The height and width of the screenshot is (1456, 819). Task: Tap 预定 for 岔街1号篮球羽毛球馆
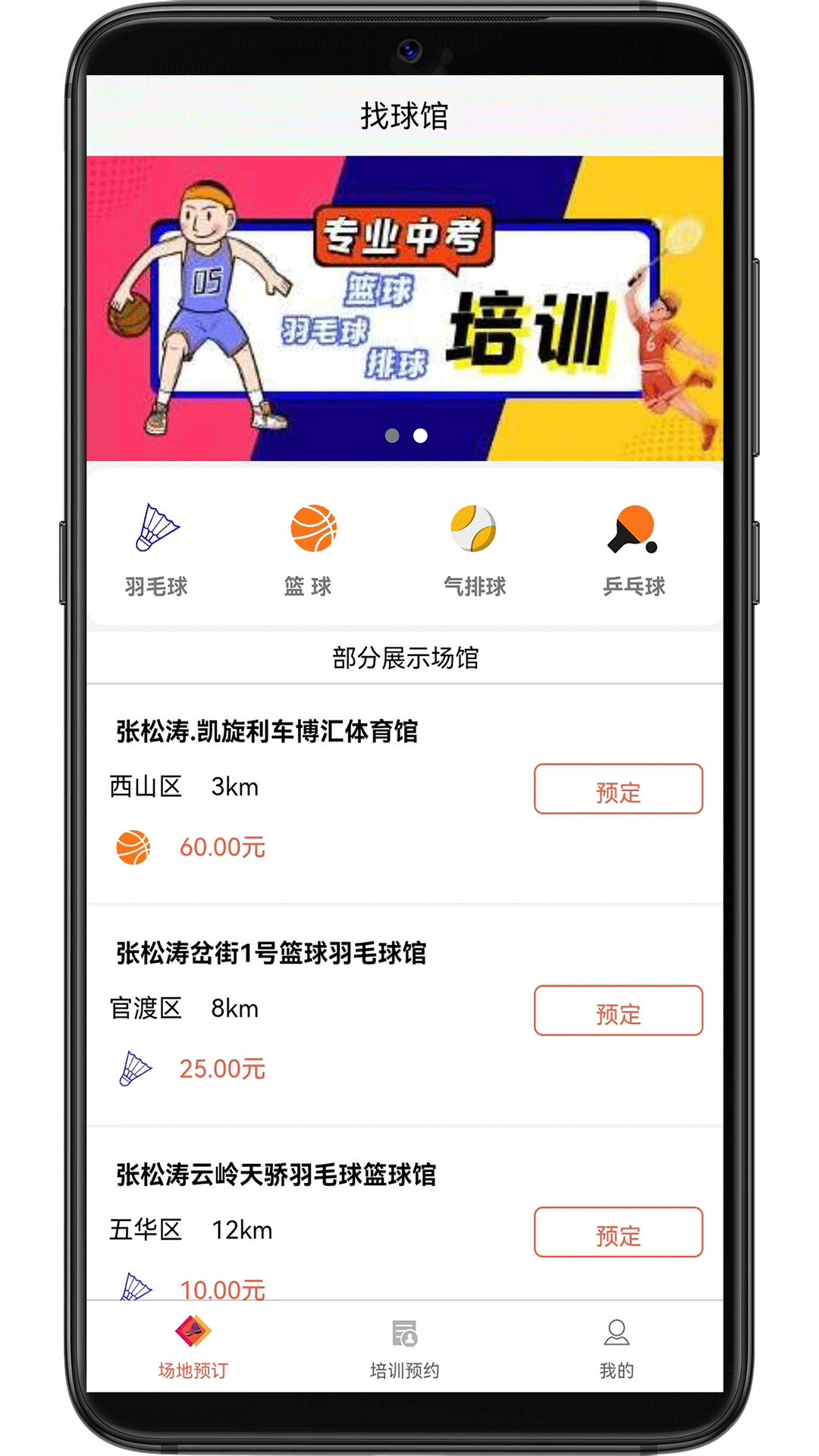point(618,1011)
